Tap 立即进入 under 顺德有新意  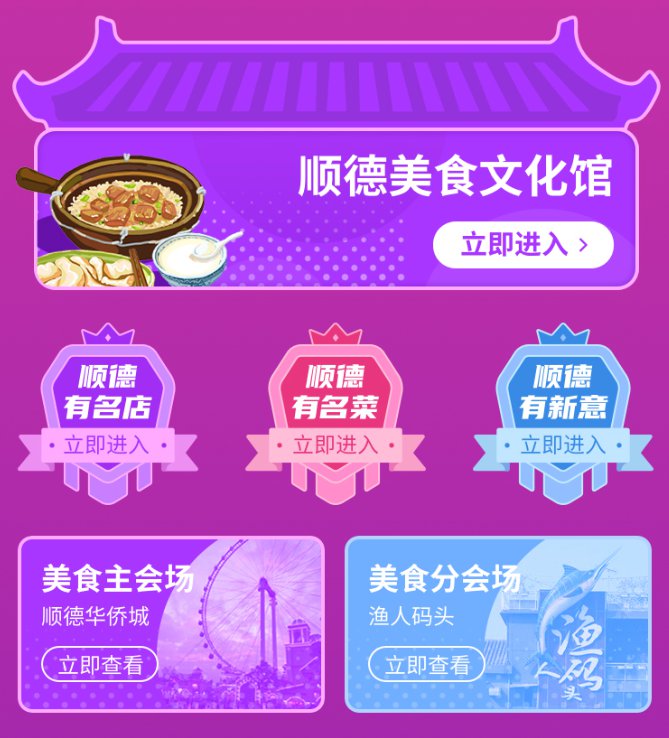563,445
